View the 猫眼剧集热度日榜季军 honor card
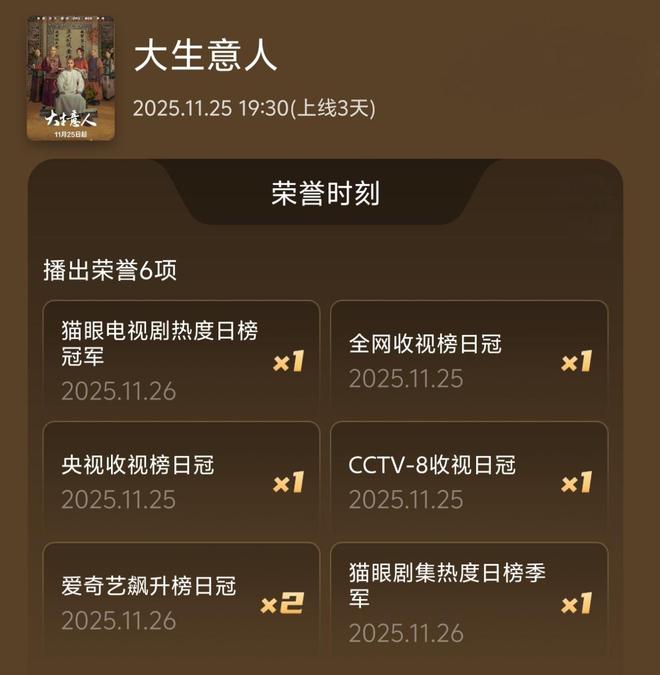The width and height of the screenshot is (660, 675). click(469, 602)
